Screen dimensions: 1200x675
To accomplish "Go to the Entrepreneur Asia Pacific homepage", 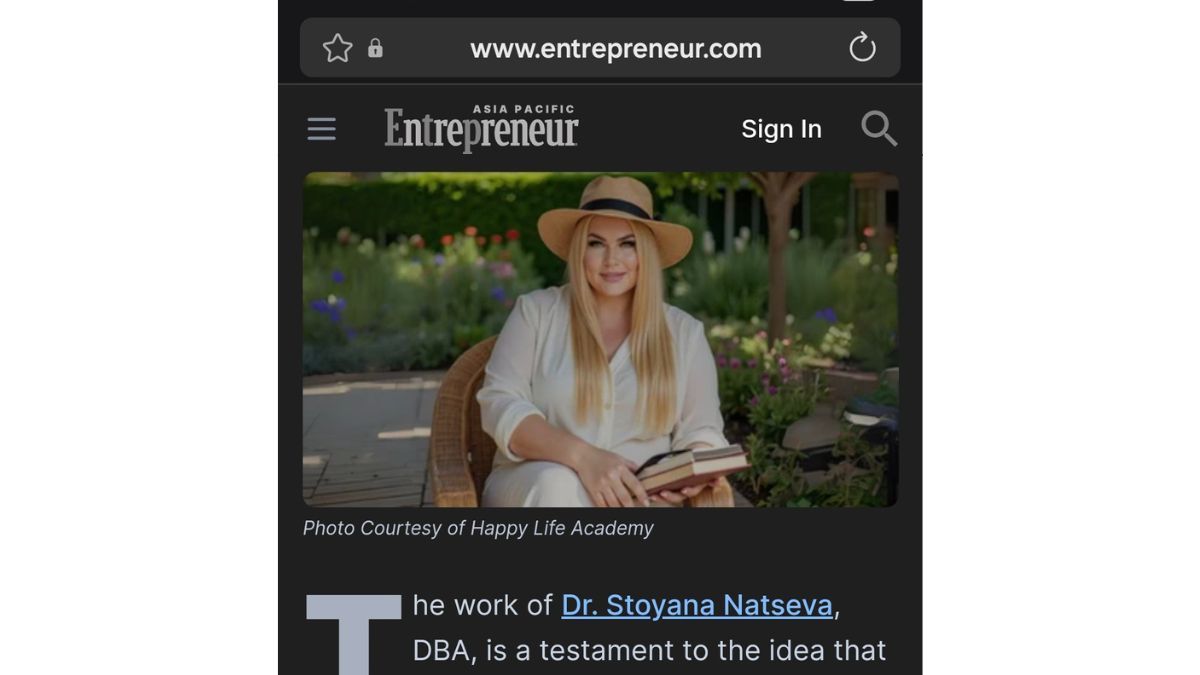I will pyautogui.click(x=481, y=129).
